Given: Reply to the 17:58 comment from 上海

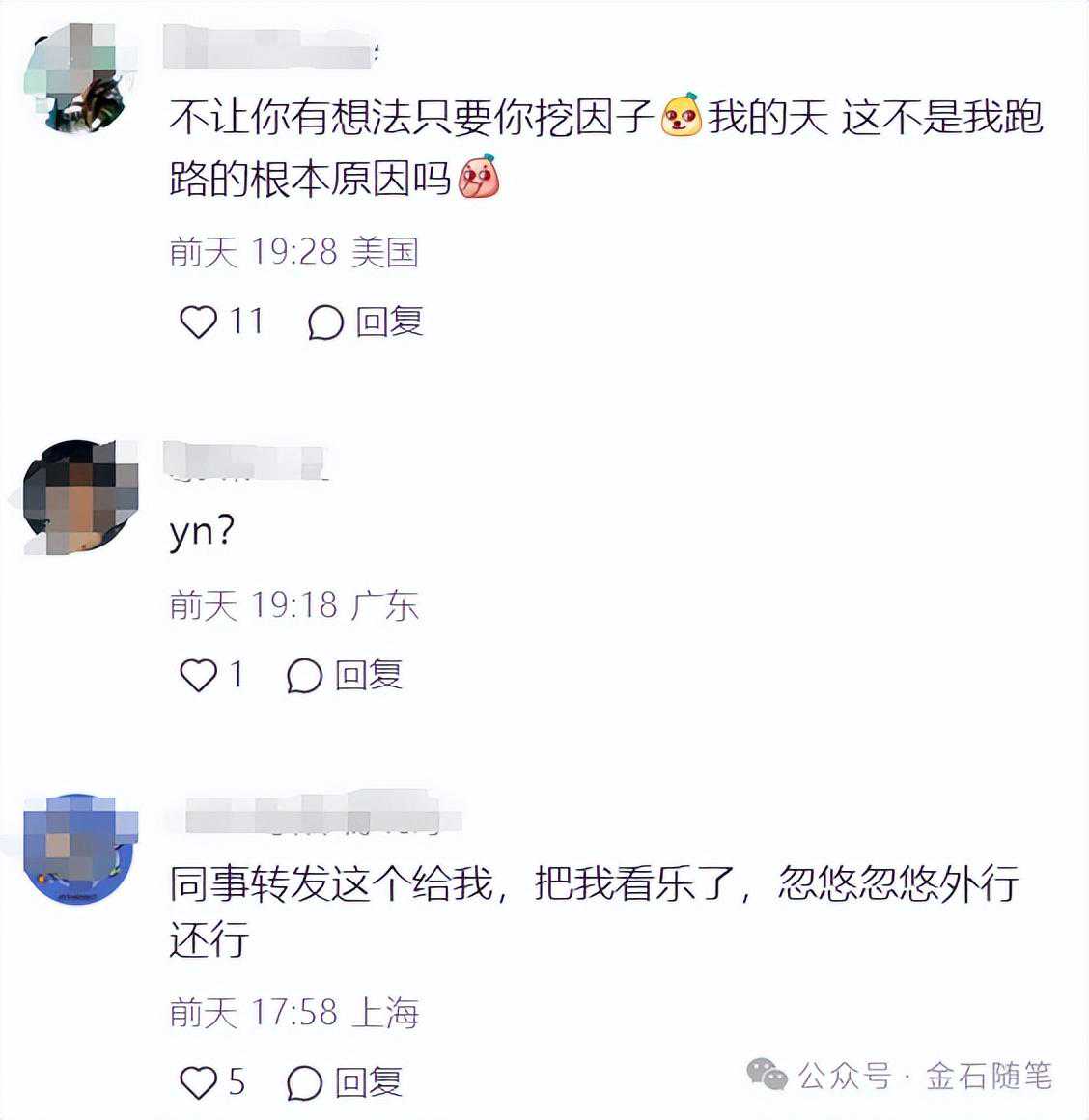Looking at the screenshot, I should click(345, 1082).
